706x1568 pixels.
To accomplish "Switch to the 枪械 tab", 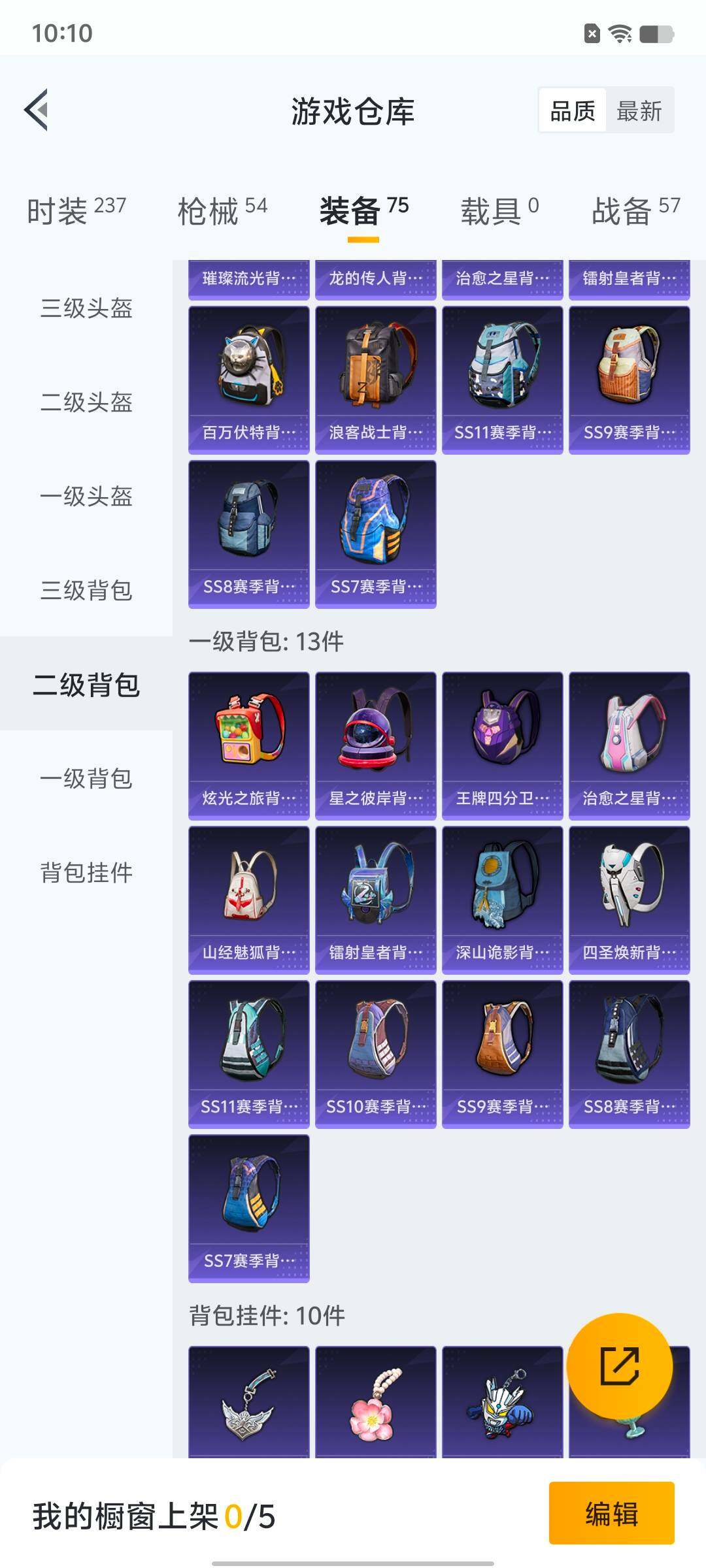I will (x=222, y=211).
